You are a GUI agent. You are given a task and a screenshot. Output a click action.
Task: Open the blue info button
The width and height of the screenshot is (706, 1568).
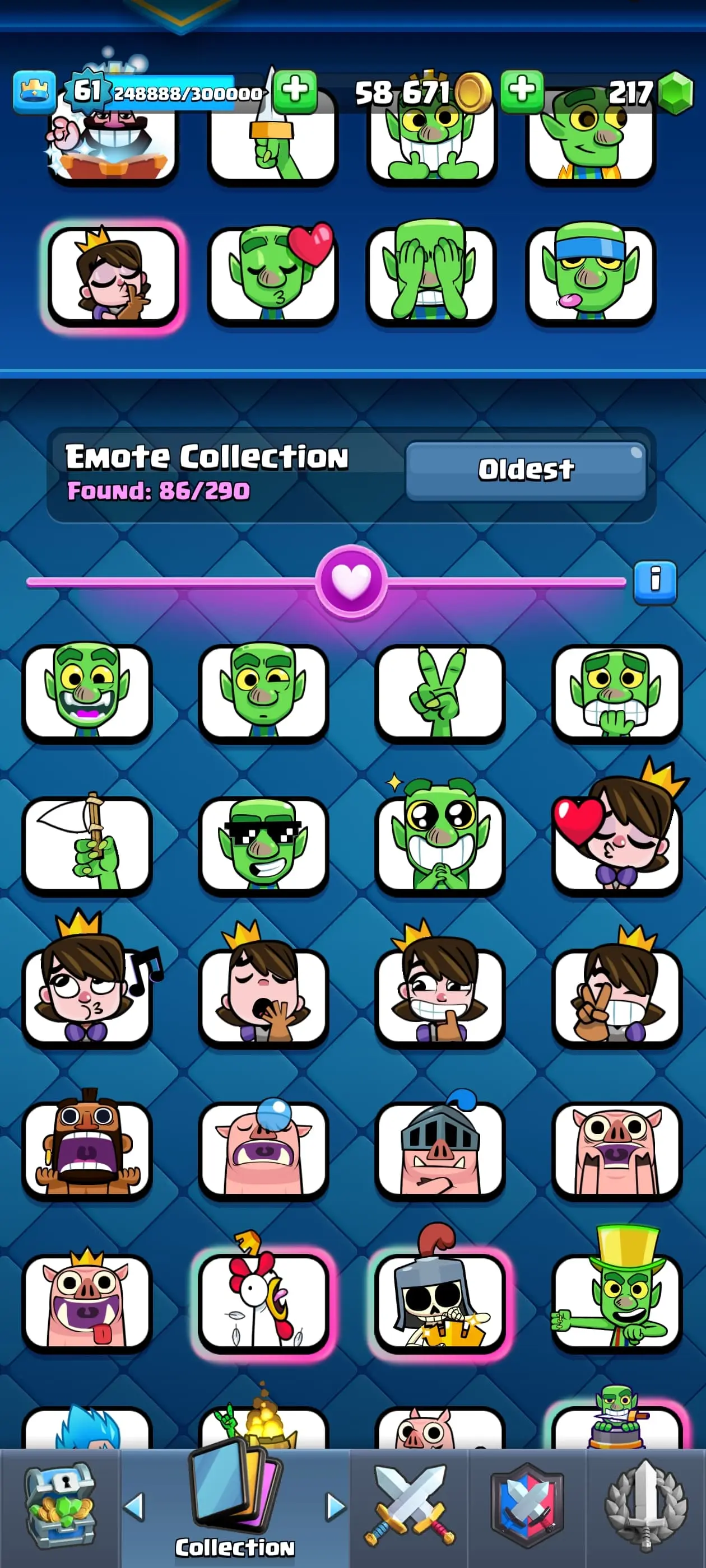655,581
